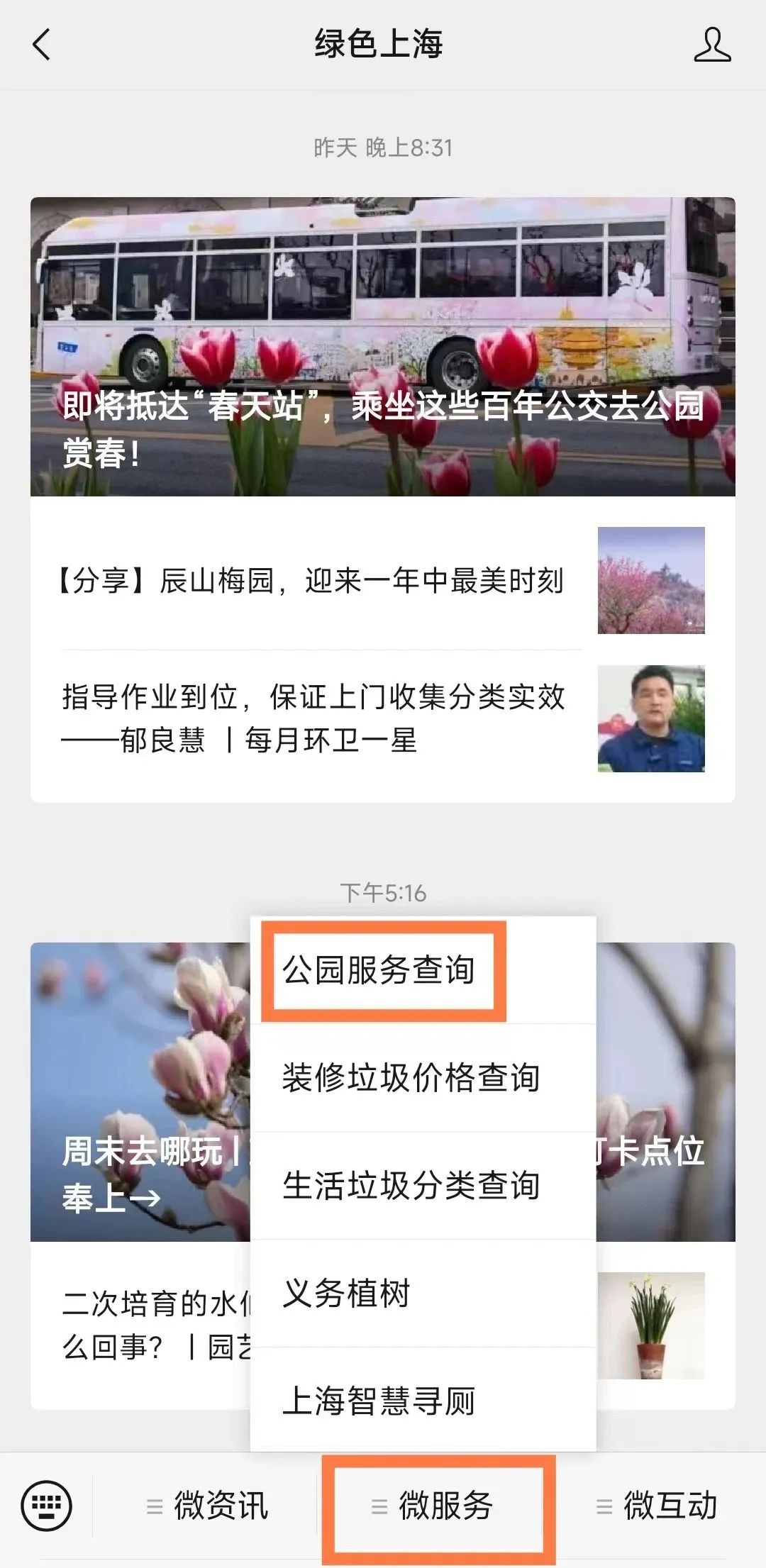Switch to keyboard input mode
The height and width of the screenshot is (1568, 766).
pyautogui.click(x=47, y=1505)
